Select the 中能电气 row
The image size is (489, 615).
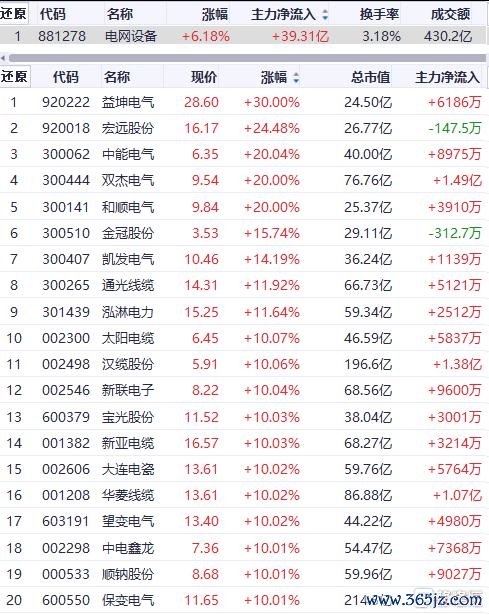click(x=244, y=154)
